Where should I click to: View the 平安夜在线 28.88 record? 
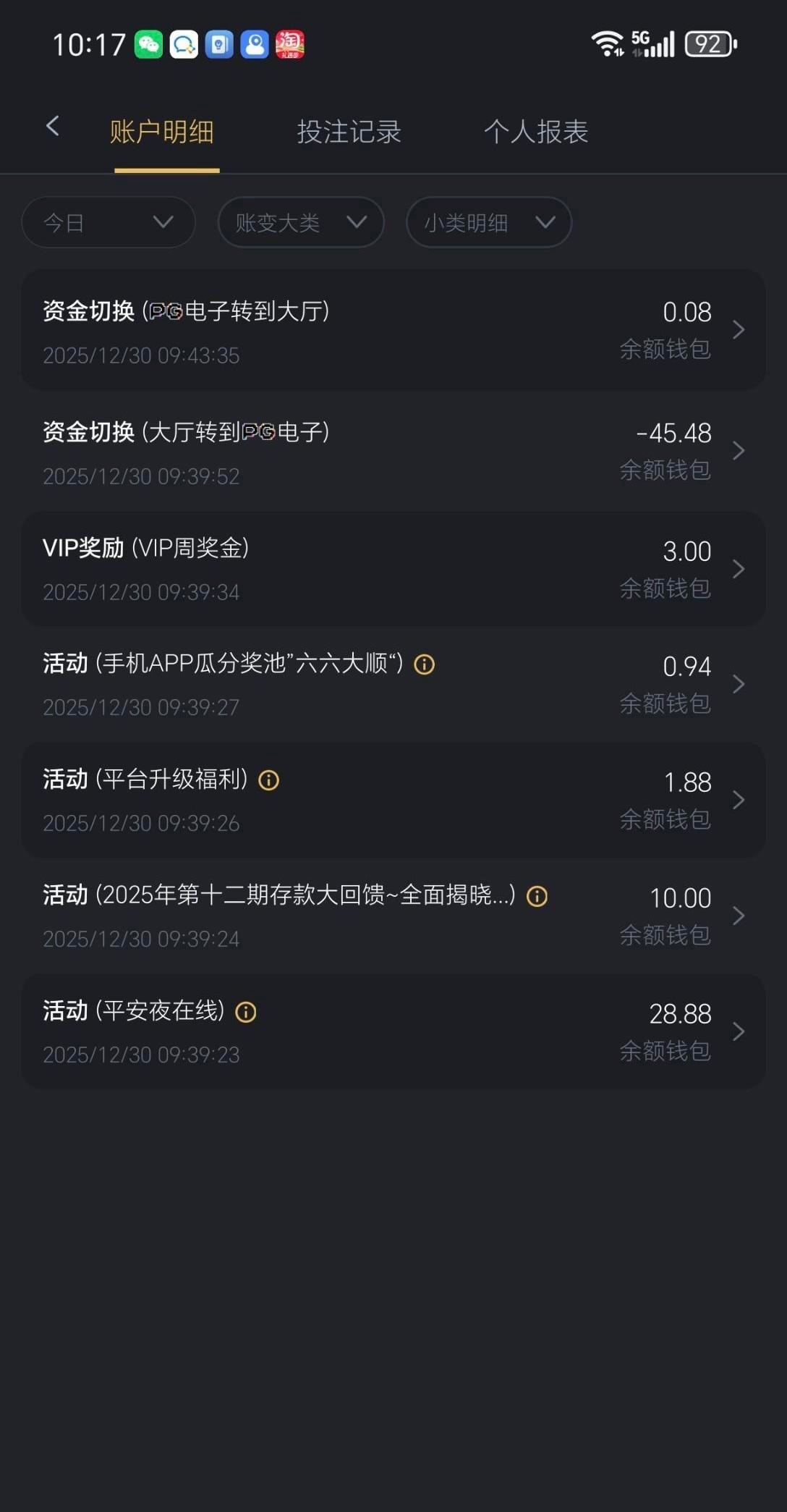(393, 1032)
